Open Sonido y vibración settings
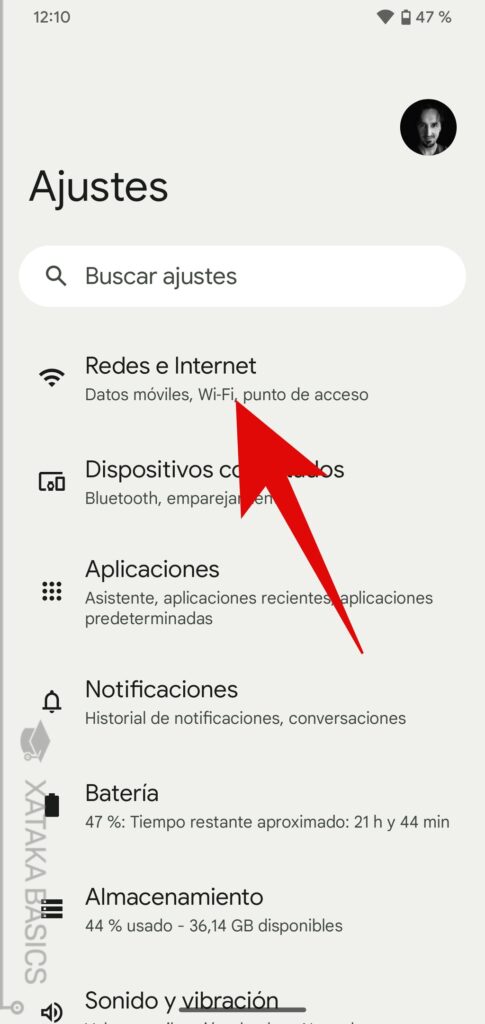The width and height of the screenshot is (485, 1024). click(x=242, y=1004)
